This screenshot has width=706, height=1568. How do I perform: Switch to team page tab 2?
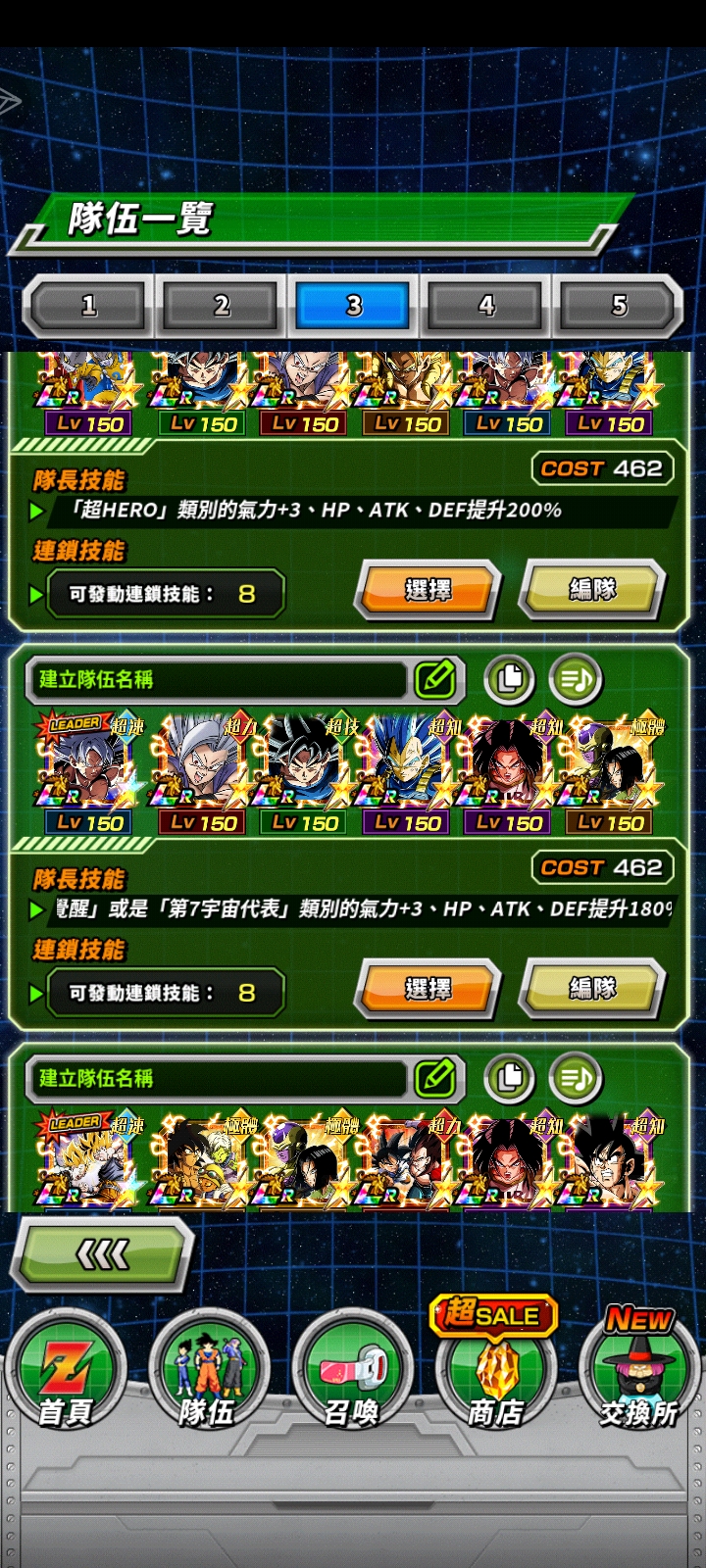point(222,306)
